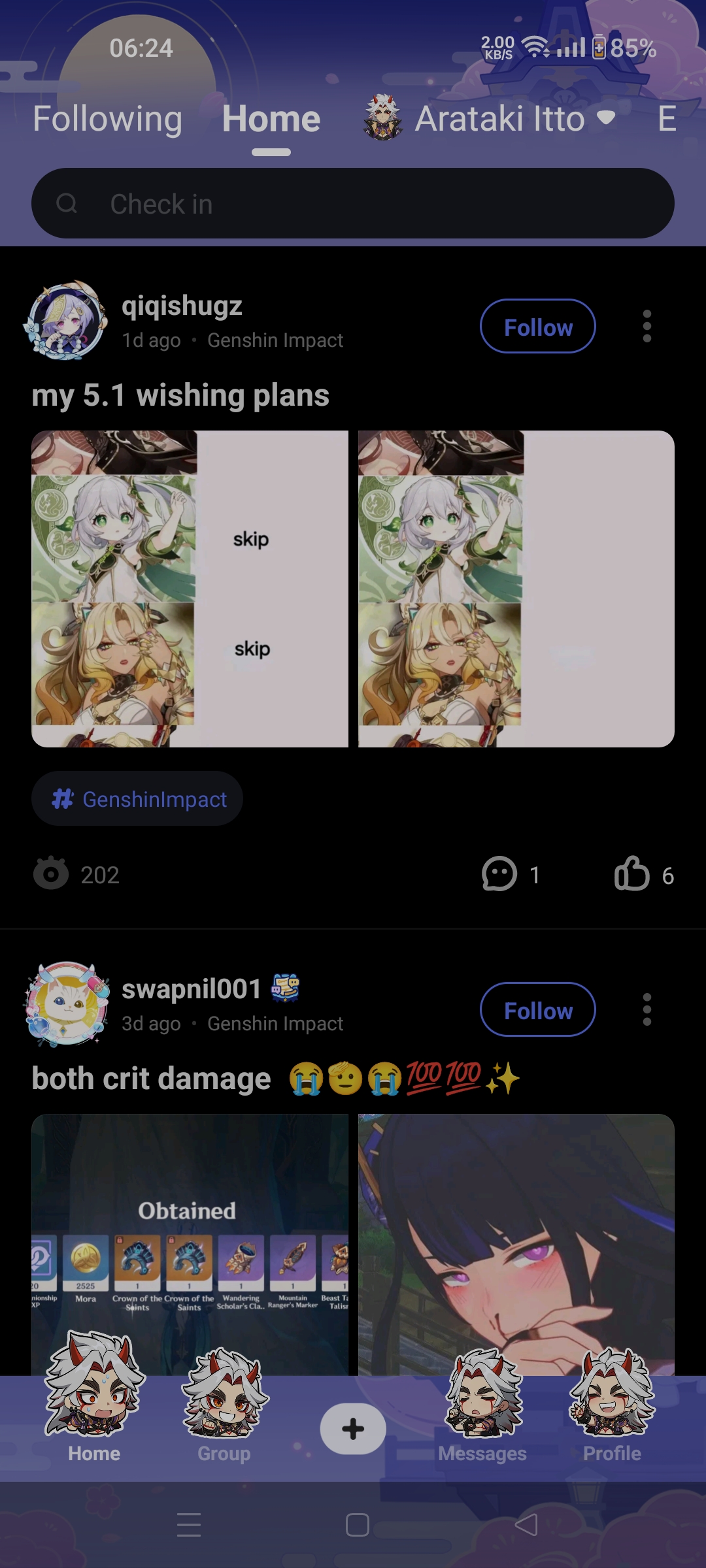This screenshot has height=1568, width=706.
Task: Open qiqishugz's profile avatar
Action: pyautogui.click(x=65, y=321)
